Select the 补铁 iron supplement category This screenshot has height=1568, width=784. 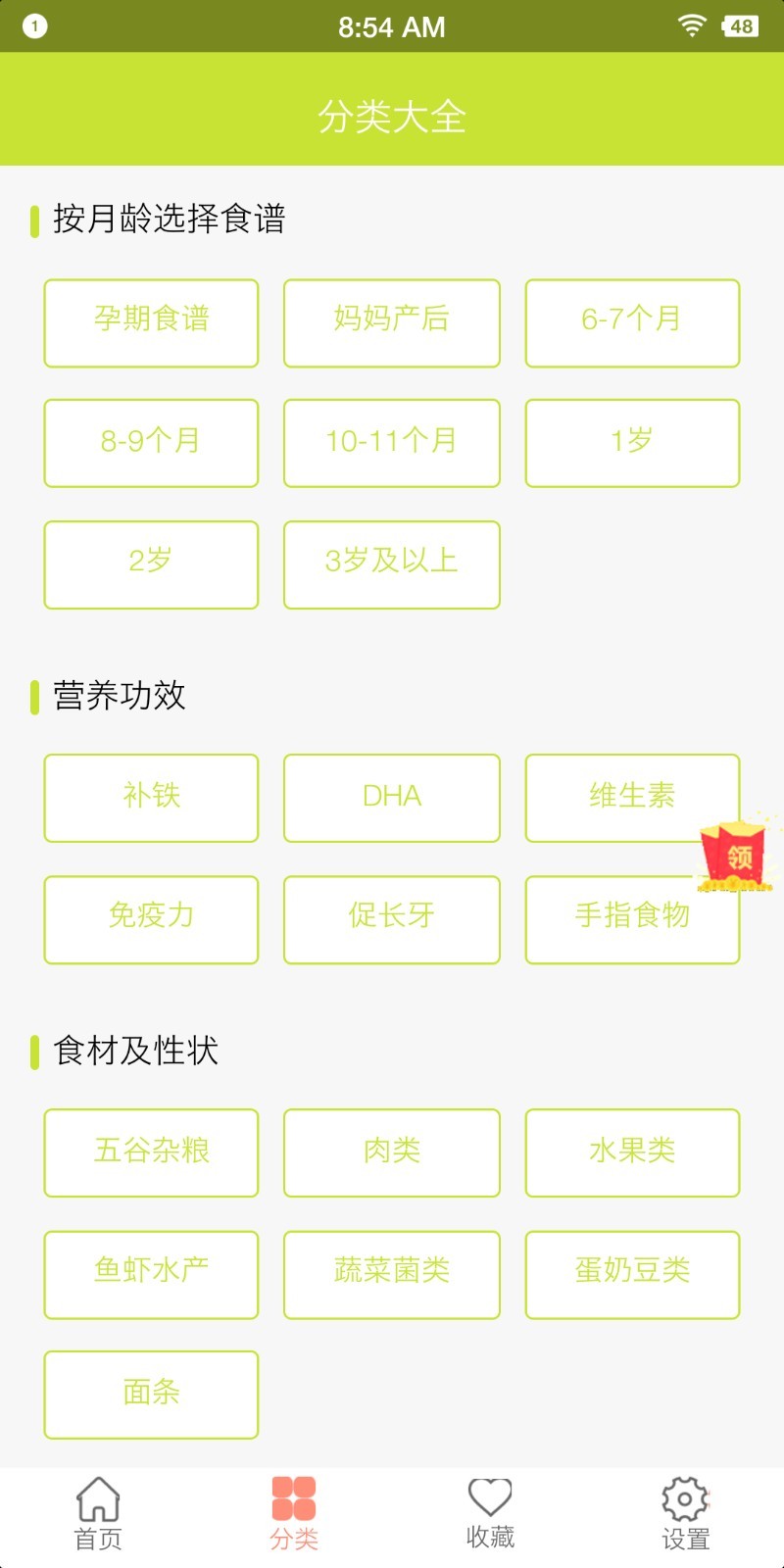(150, 797)
